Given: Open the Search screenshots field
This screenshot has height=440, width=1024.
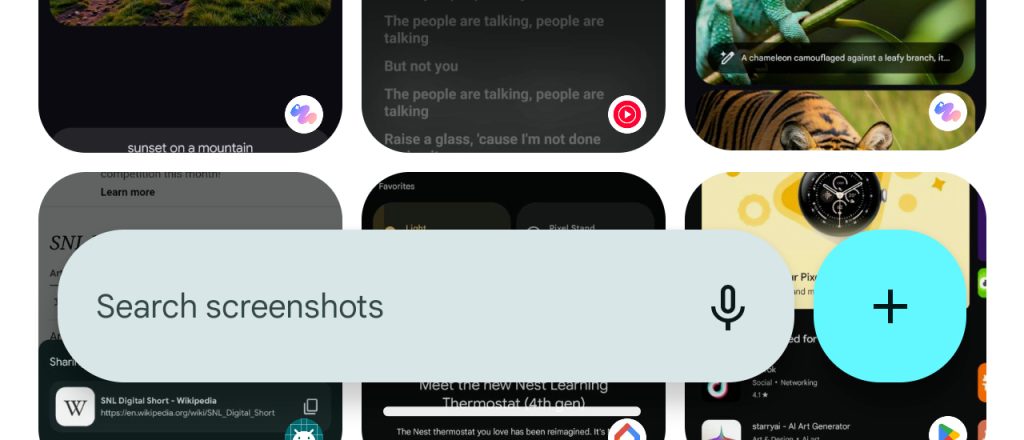Looking at the screenshot, I should click(x=380, y=306).
